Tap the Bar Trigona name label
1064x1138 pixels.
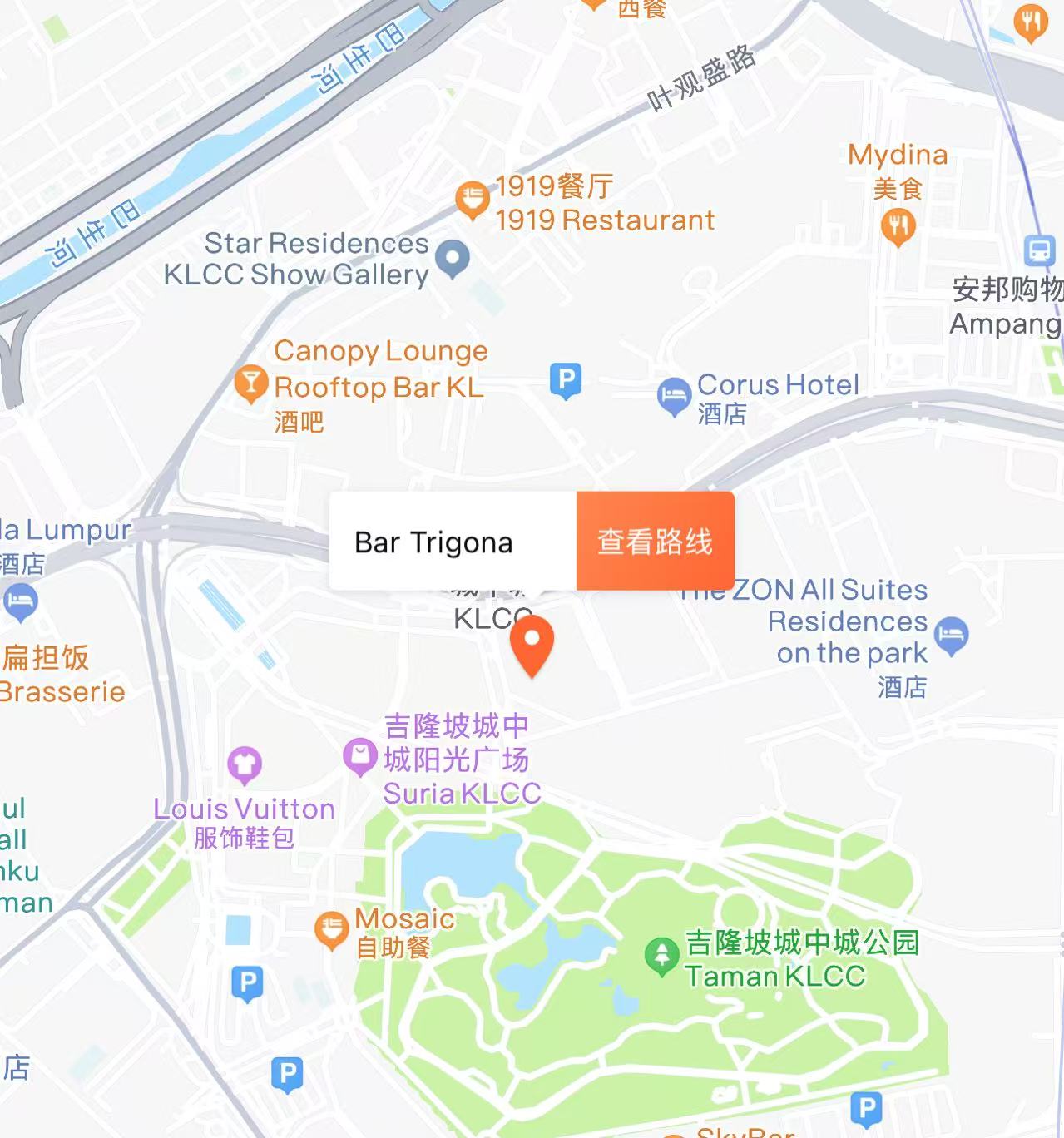[433, 542]
